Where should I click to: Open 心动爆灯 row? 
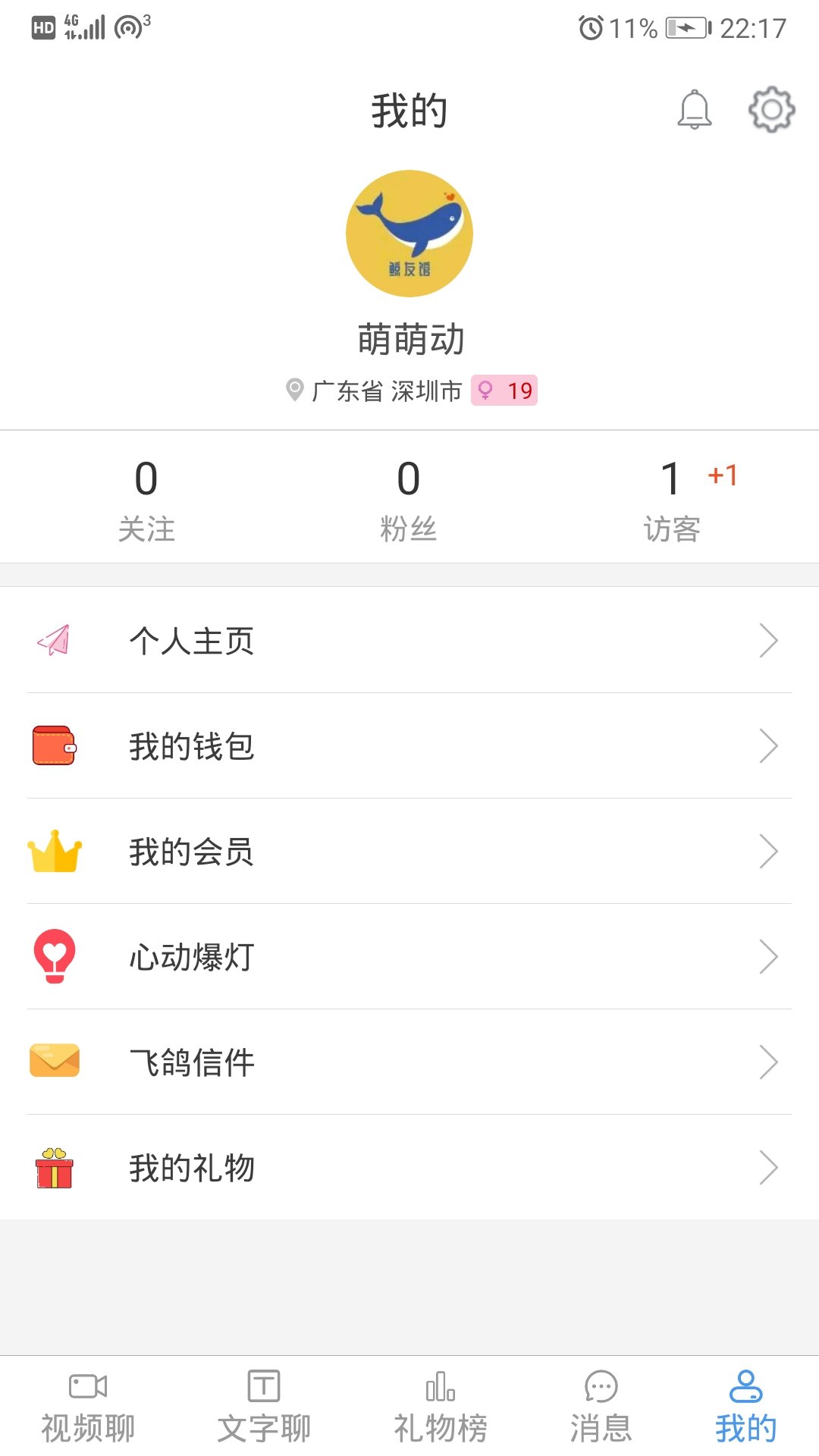(409, 957)
